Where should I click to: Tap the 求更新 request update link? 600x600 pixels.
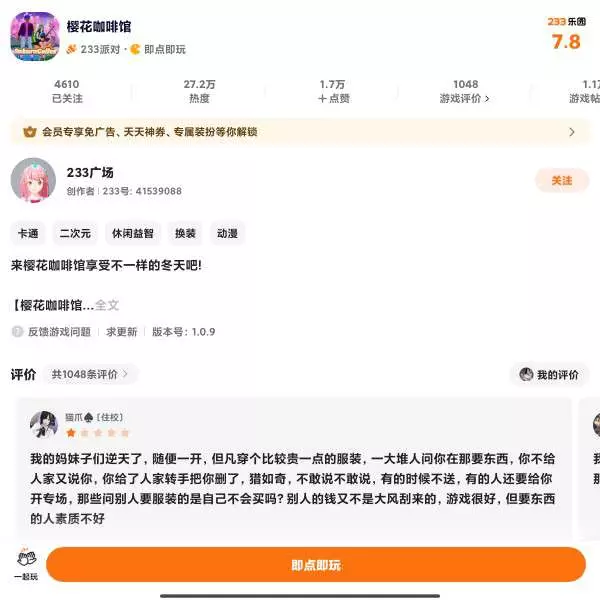pos(122,332)
